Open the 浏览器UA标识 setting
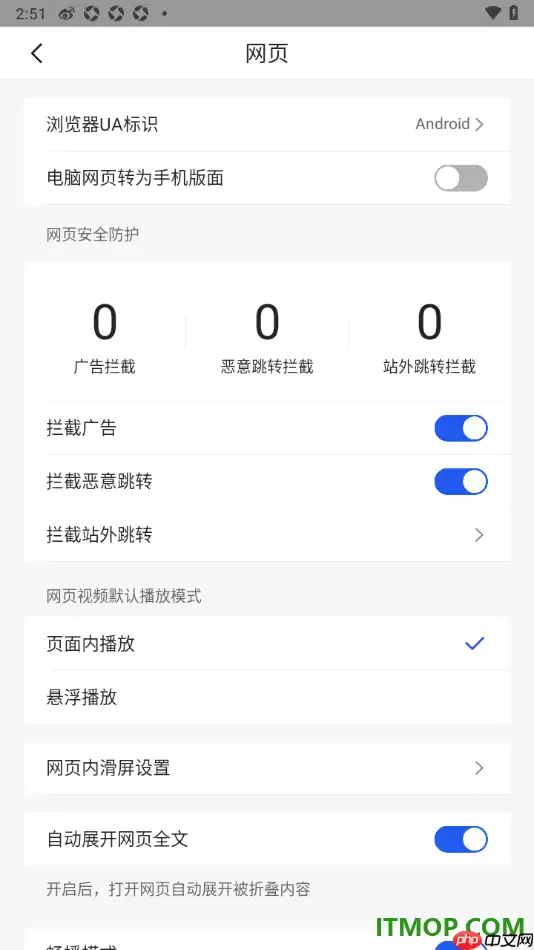 267,125
